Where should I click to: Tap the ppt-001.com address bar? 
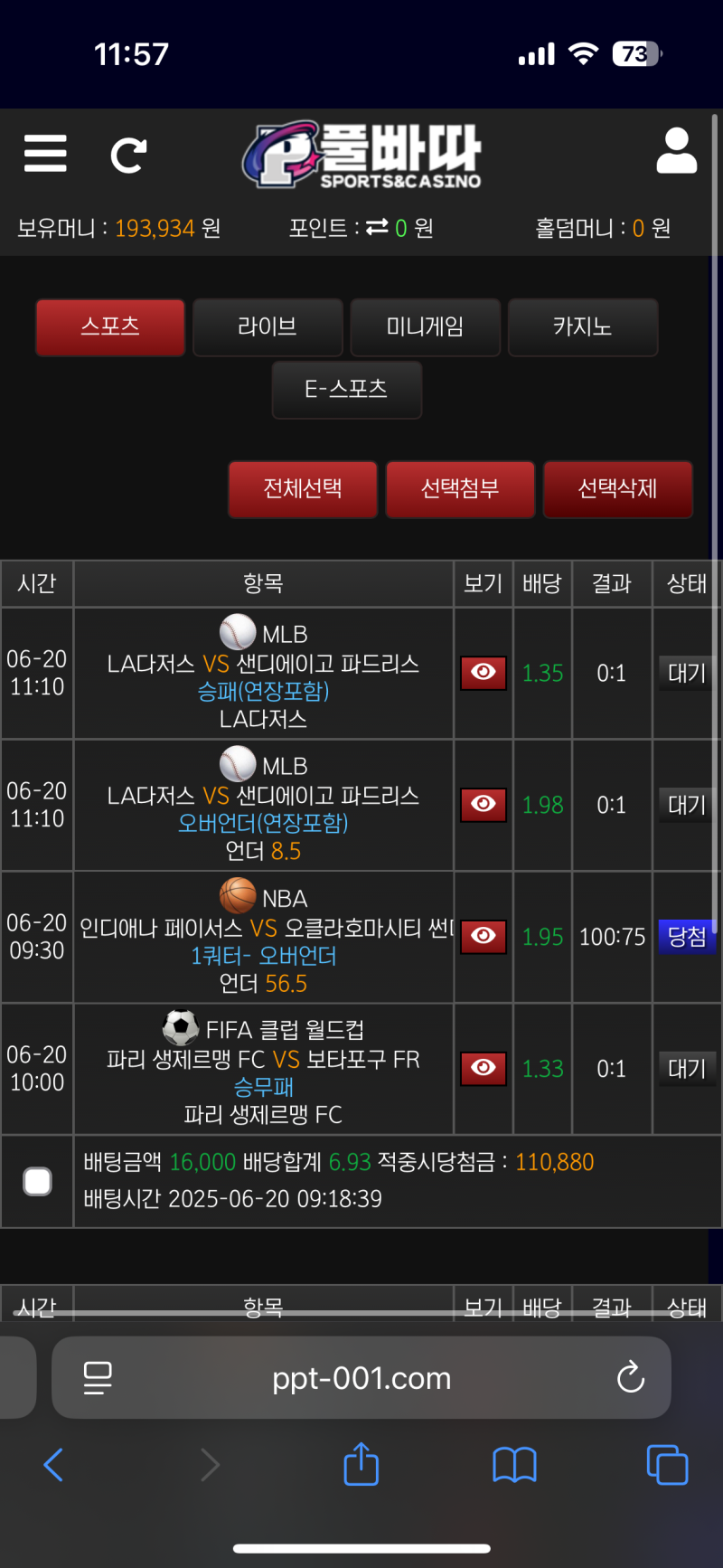[361, 1378]
